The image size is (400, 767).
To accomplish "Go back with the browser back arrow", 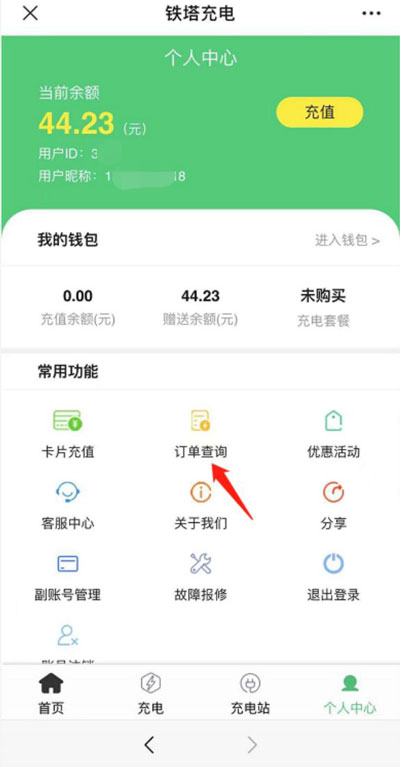I will (150, 745).
